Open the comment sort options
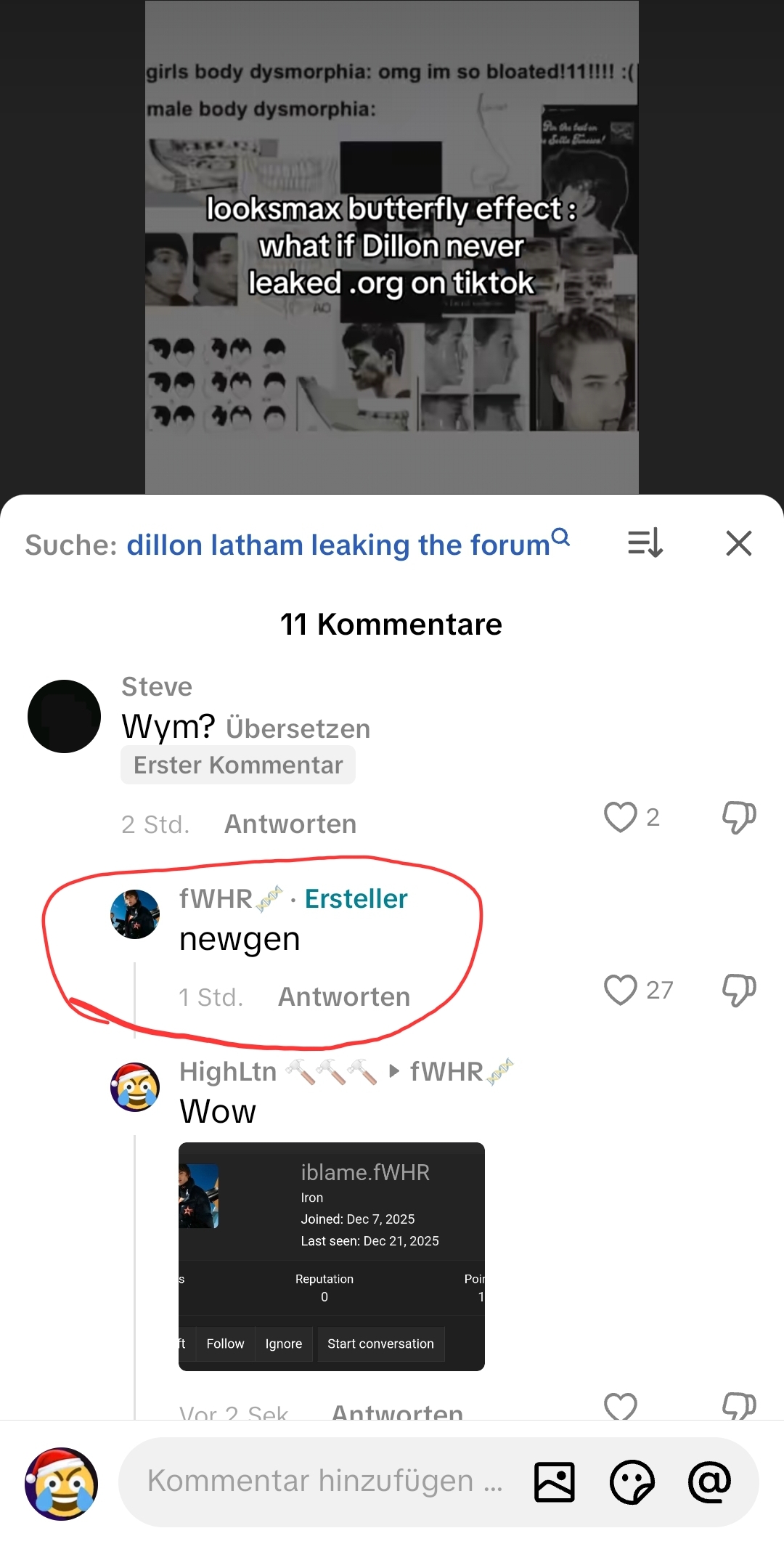The width and height of the screenshot is (784, 1544). [x=645, y=543]
